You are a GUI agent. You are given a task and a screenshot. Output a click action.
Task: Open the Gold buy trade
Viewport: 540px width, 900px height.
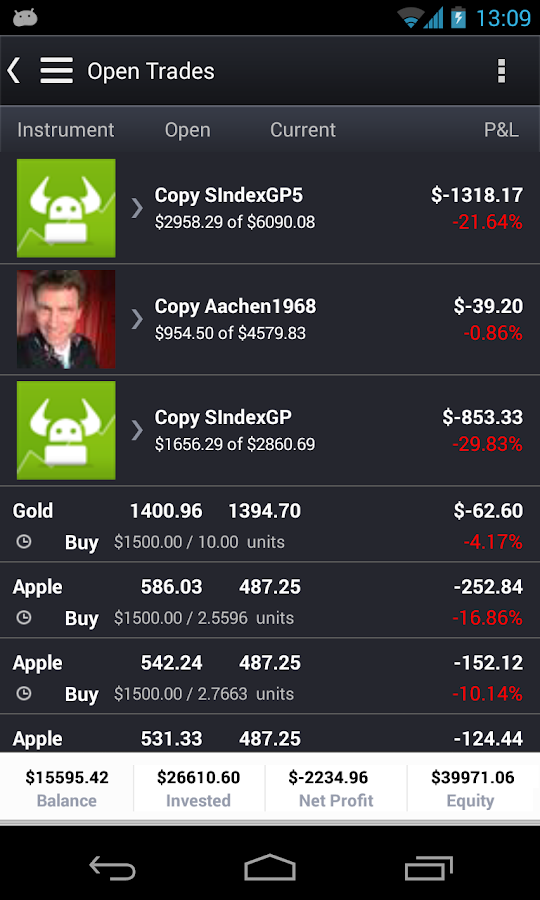click(270, 525)
